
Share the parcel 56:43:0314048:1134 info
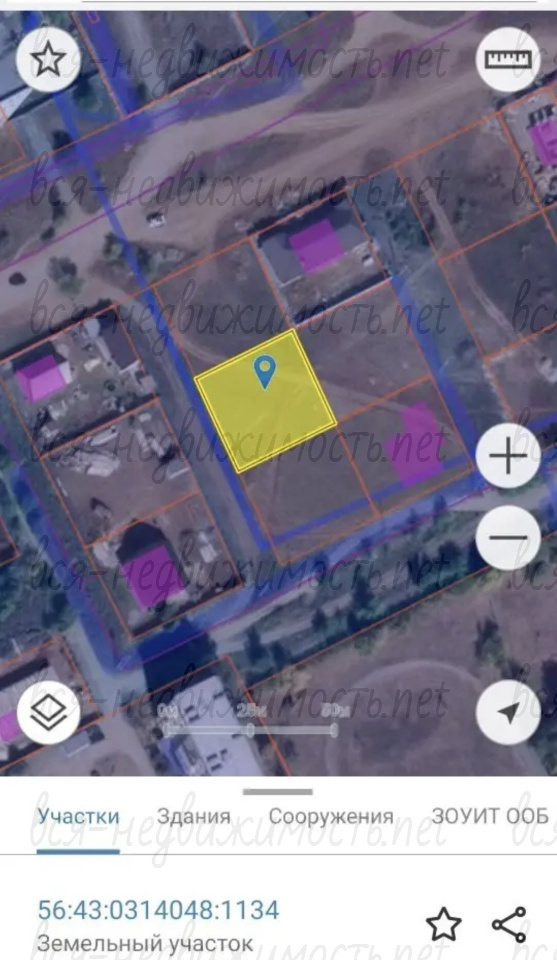point(509,924)
